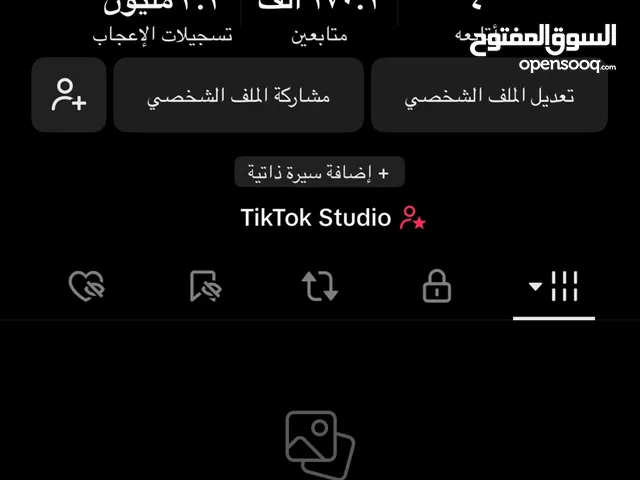The image size is (640, 480).
Task: Switch to the private videos lock tab
Action: pos(437,287)
